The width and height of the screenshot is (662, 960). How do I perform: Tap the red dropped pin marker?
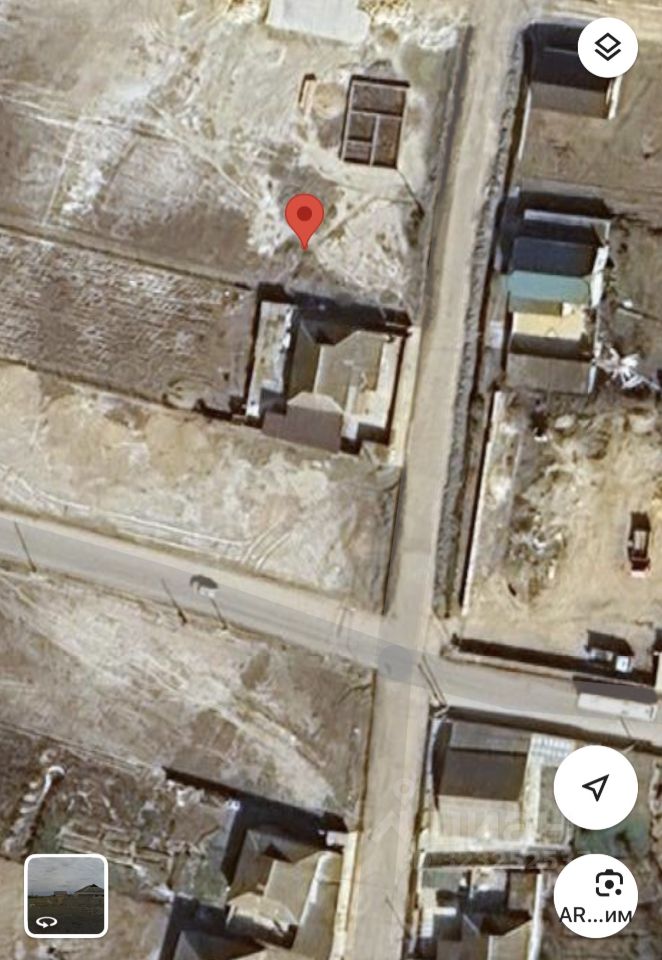(305, 218)
